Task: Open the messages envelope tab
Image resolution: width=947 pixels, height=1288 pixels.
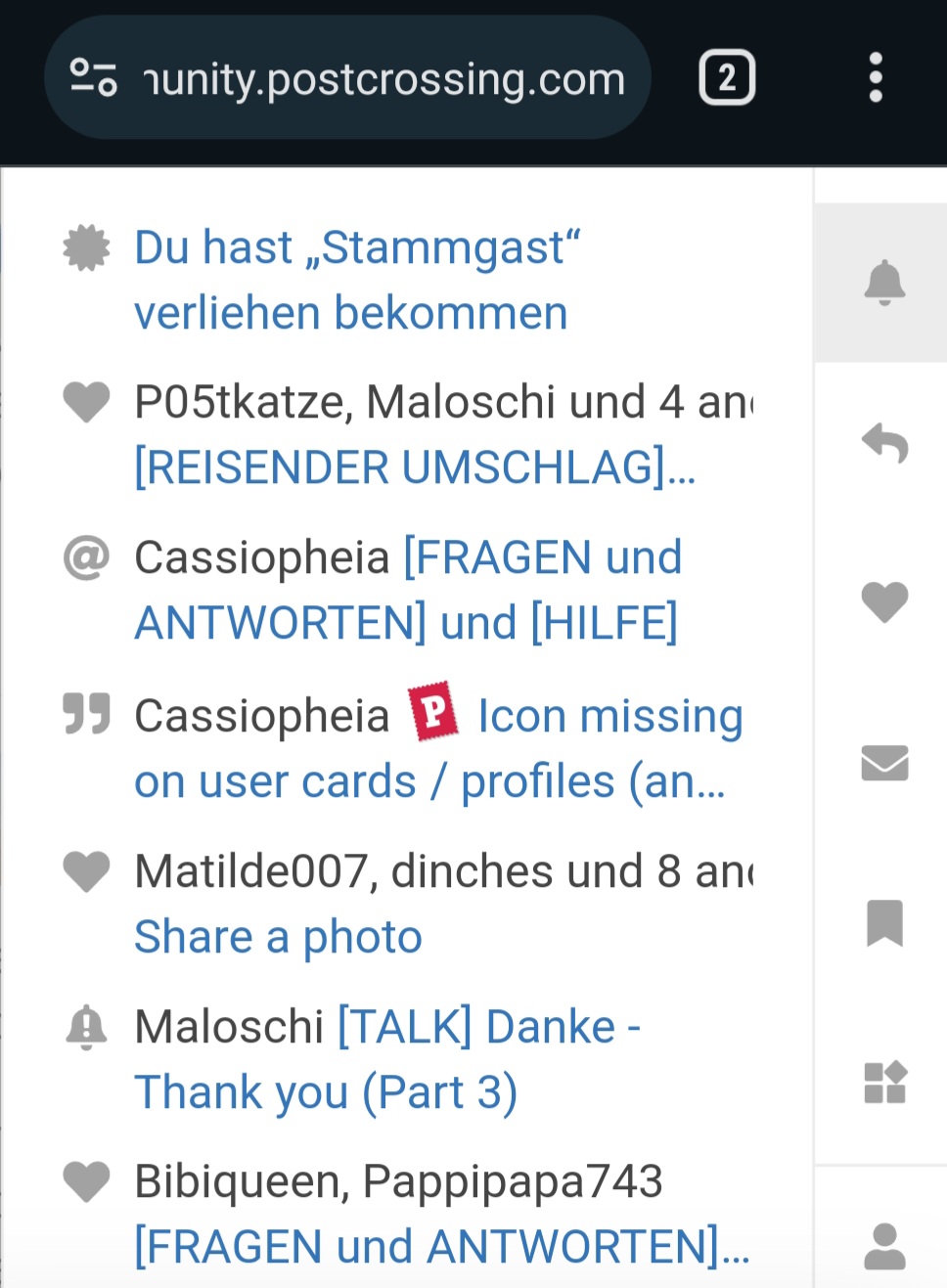Action: (883, 763)
